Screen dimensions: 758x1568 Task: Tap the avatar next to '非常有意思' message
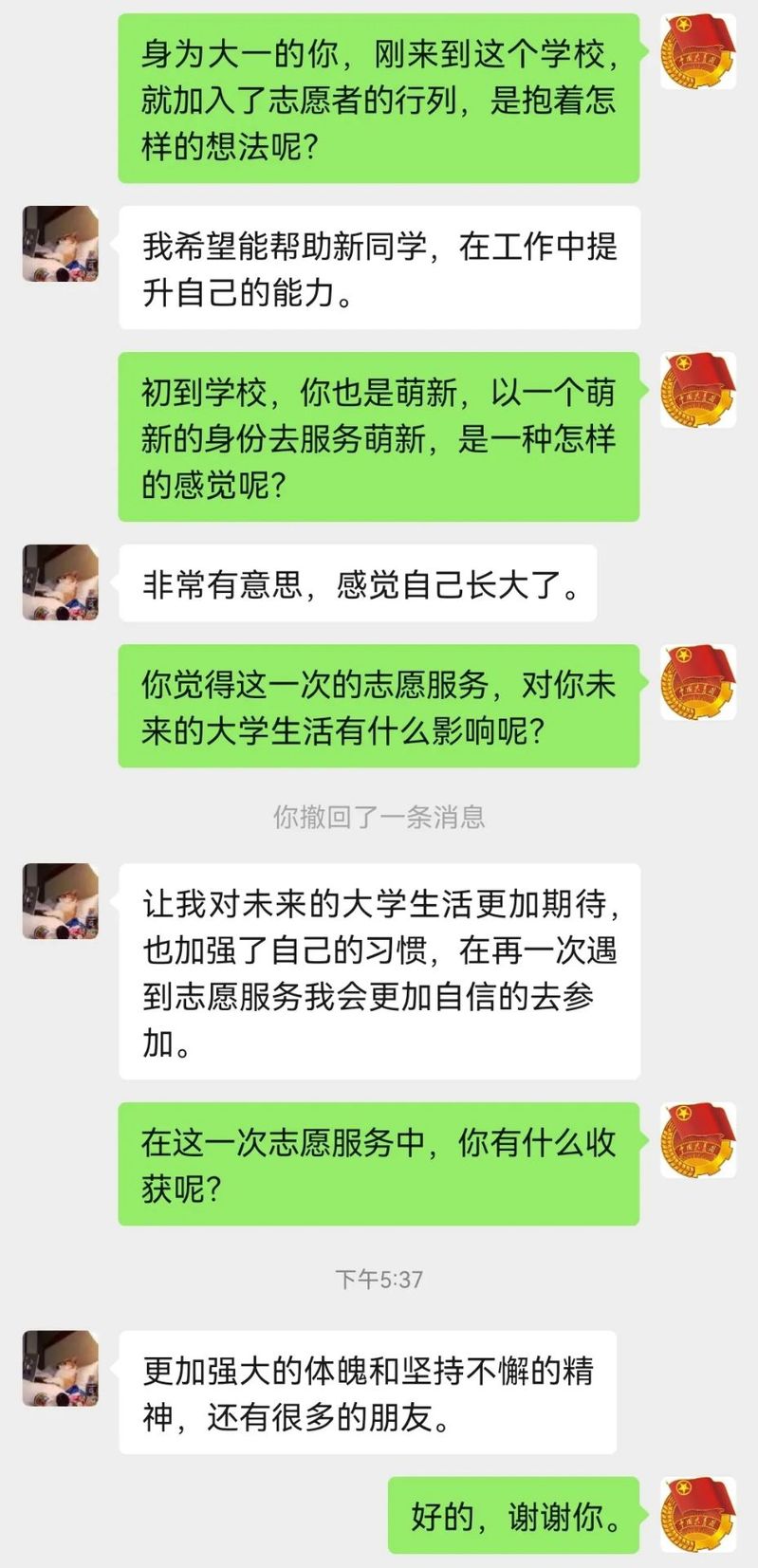(61, 582)
